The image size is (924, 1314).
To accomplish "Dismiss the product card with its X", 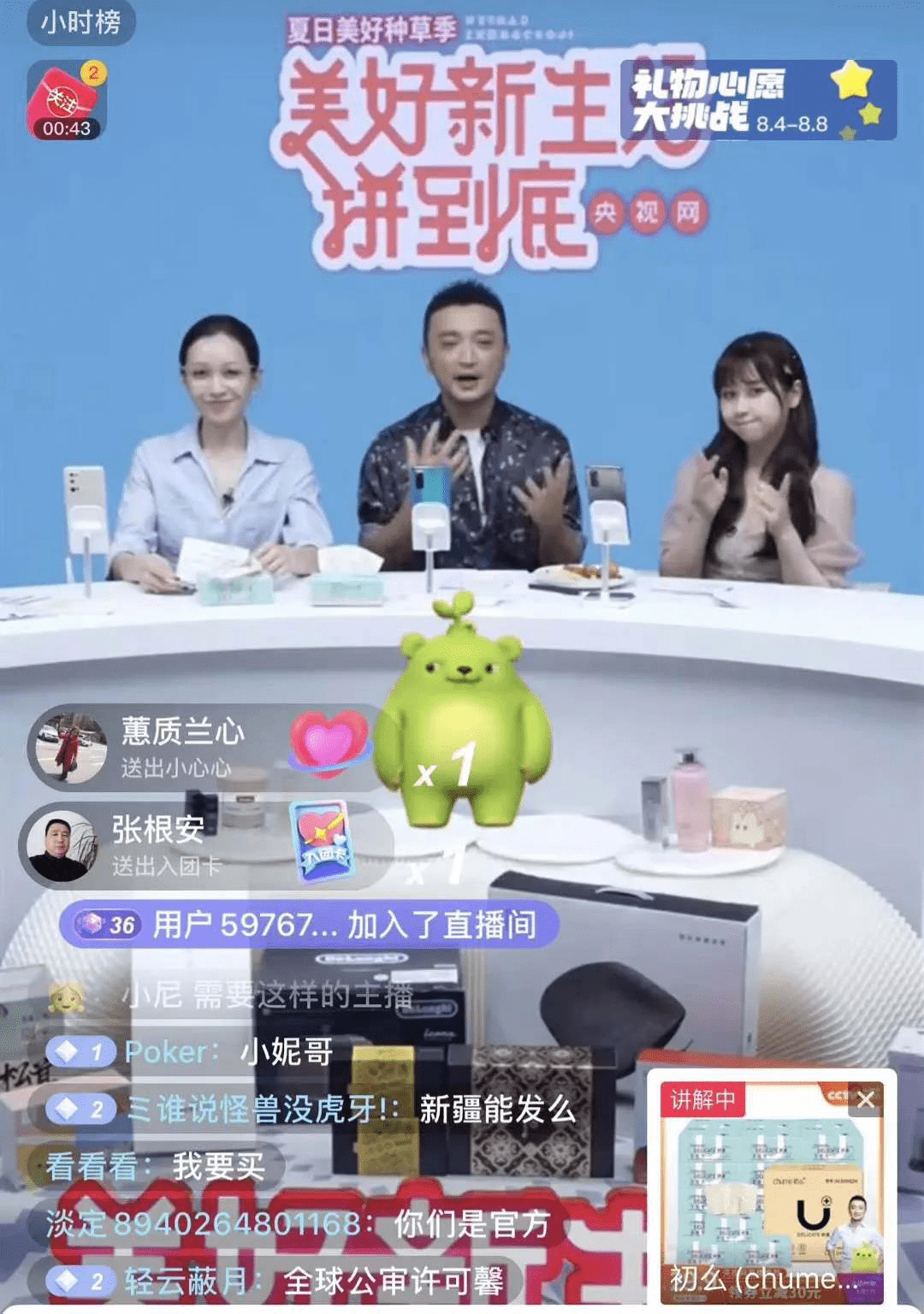I will tap(865, 1101).
